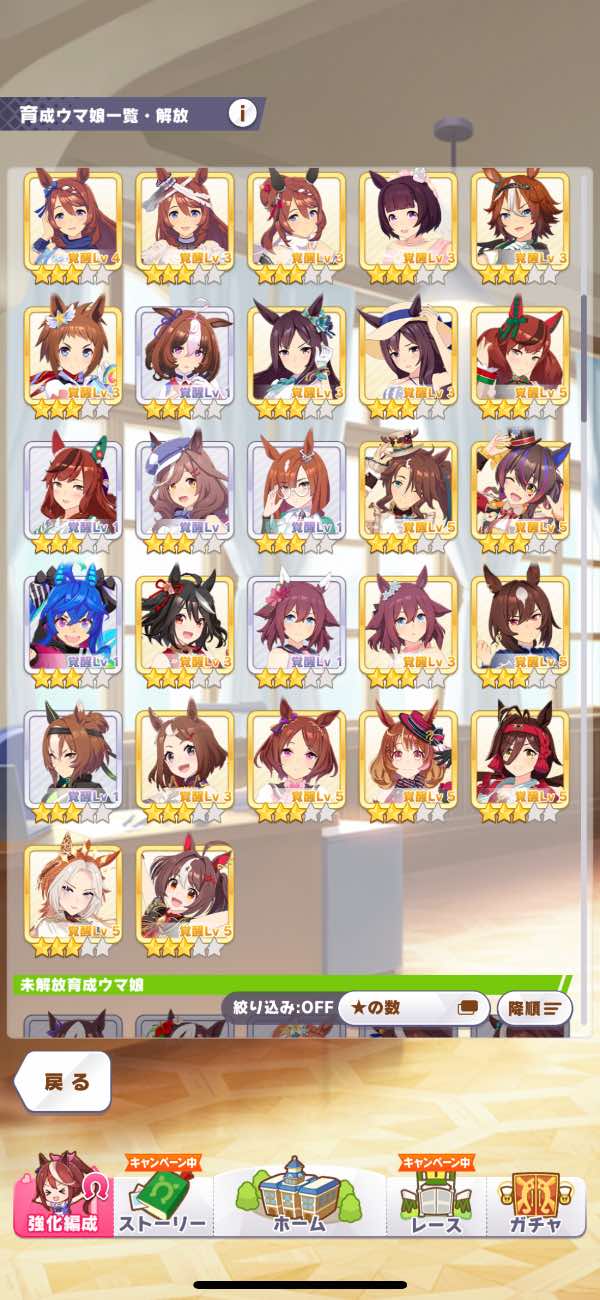Return to the ホーム tab
Image resolution: width=600 pixels, height=1300 pixels.
tap(299, 1196)
